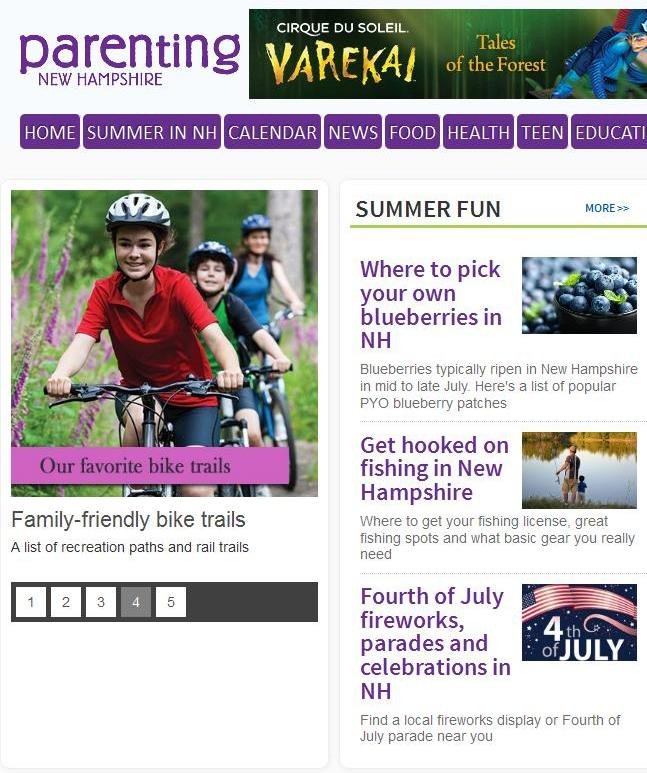Switch to SUMMER IN NH section
647x773 pixels.
tap(151, 132)
